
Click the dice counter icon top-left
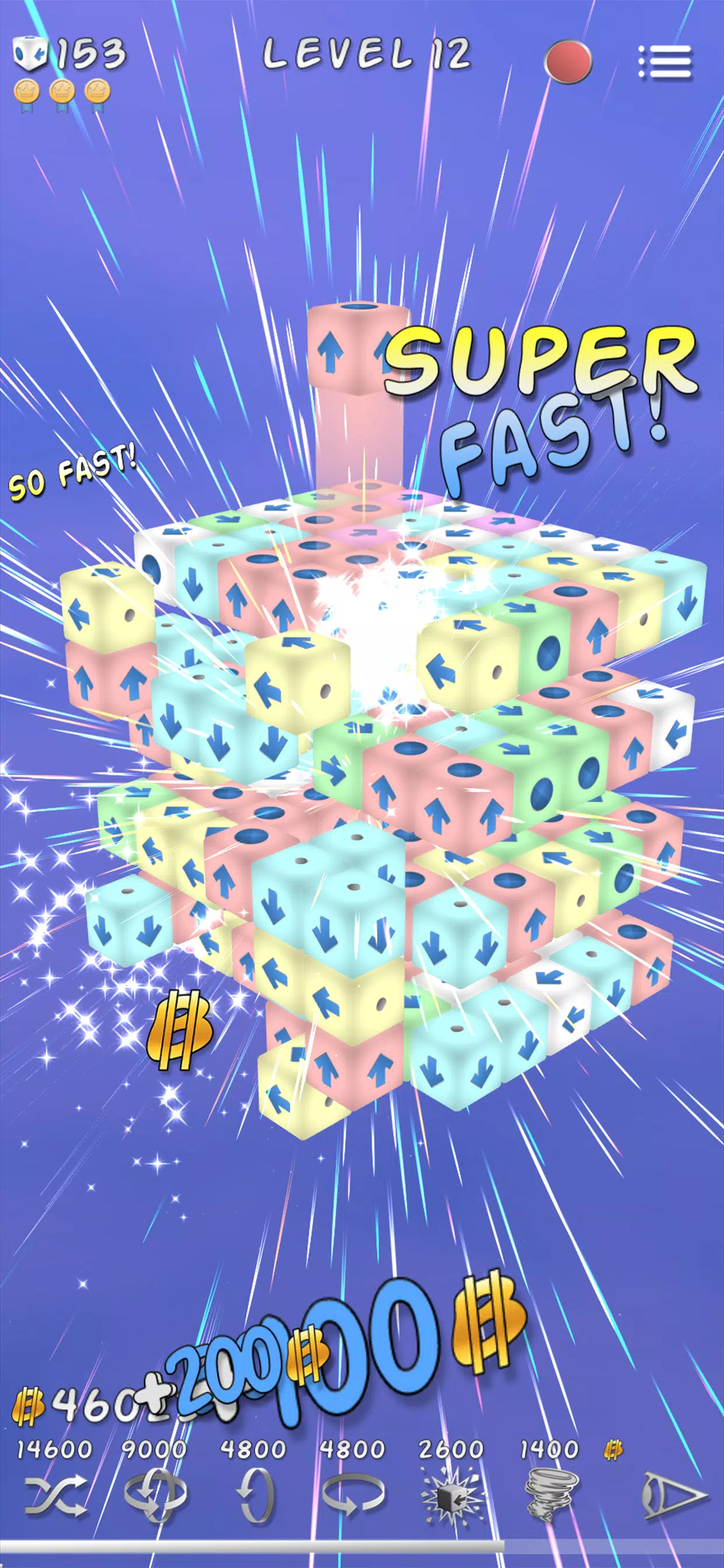[29, 54]
